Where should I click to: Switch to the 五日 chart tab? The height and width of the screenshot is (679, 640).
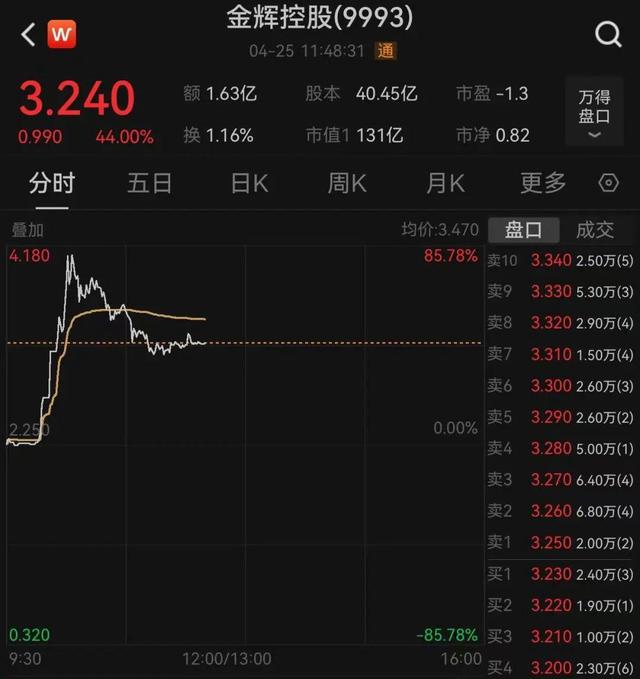click(x=150, y=183)
